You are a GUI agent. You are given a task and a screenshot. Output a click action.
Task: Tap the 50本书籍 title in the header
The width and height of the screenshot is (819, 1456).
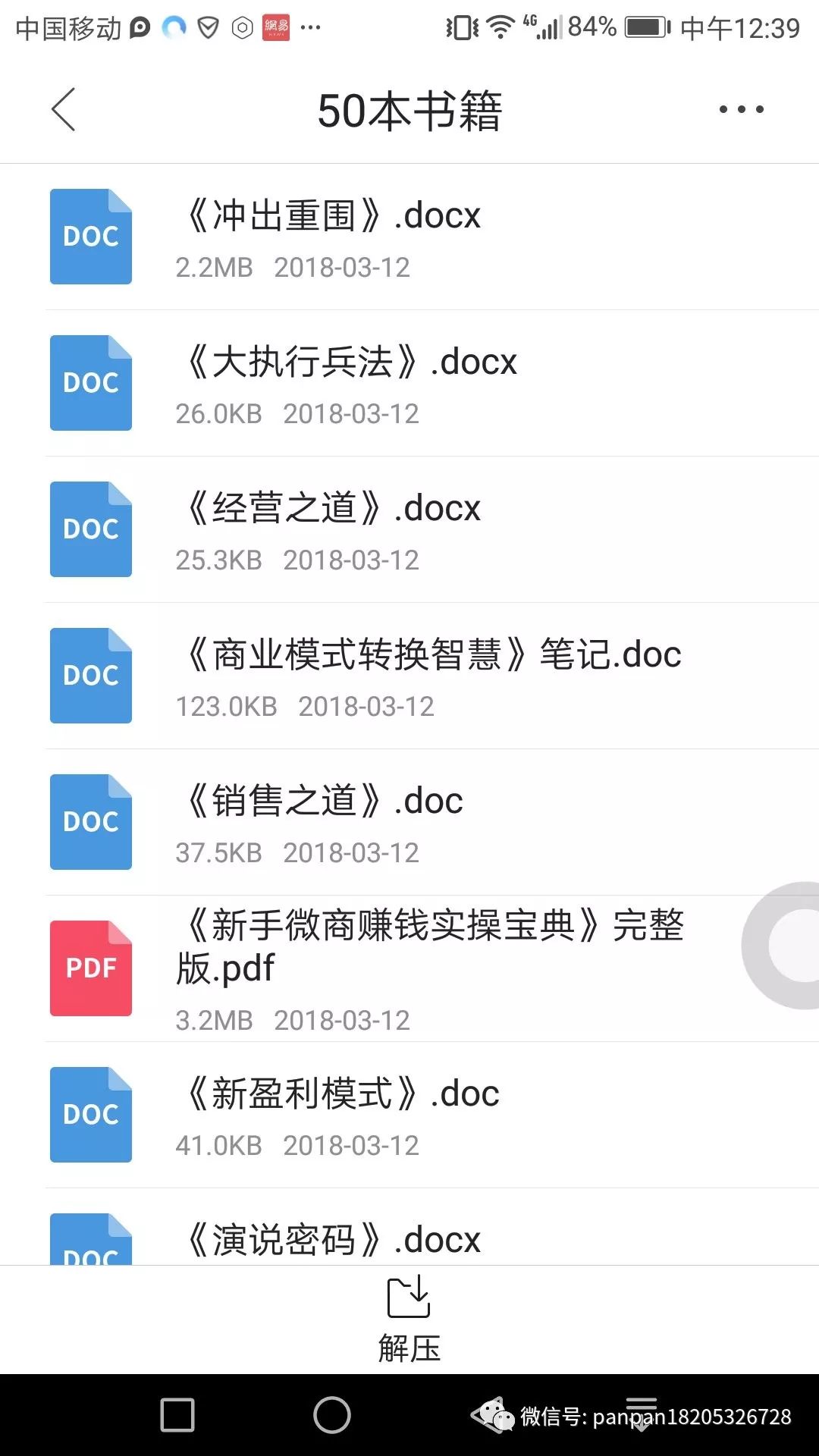pyautogui.click(x=409, y=109)
